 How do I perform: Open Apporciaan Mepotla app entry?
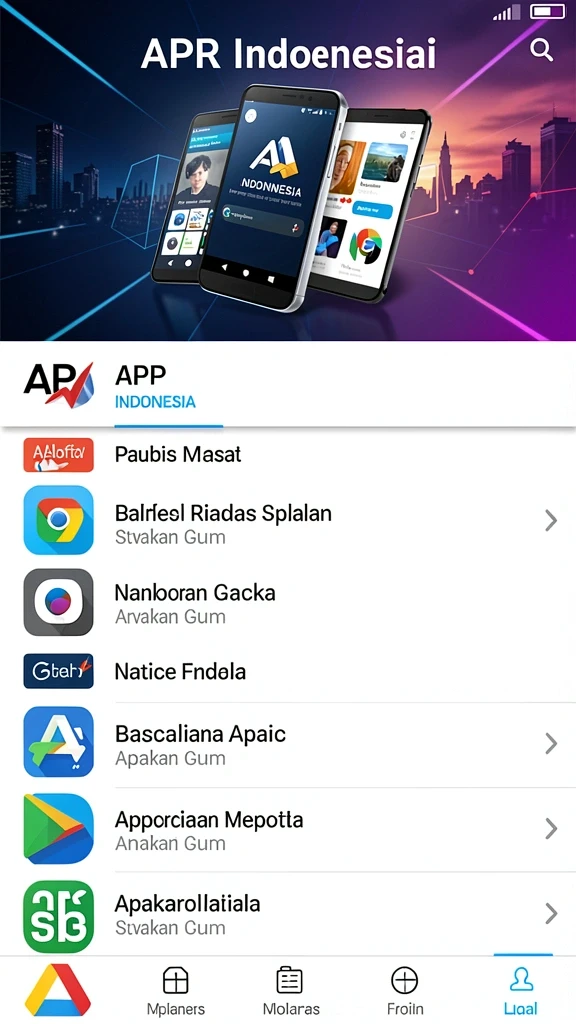(x=288, y=828)
